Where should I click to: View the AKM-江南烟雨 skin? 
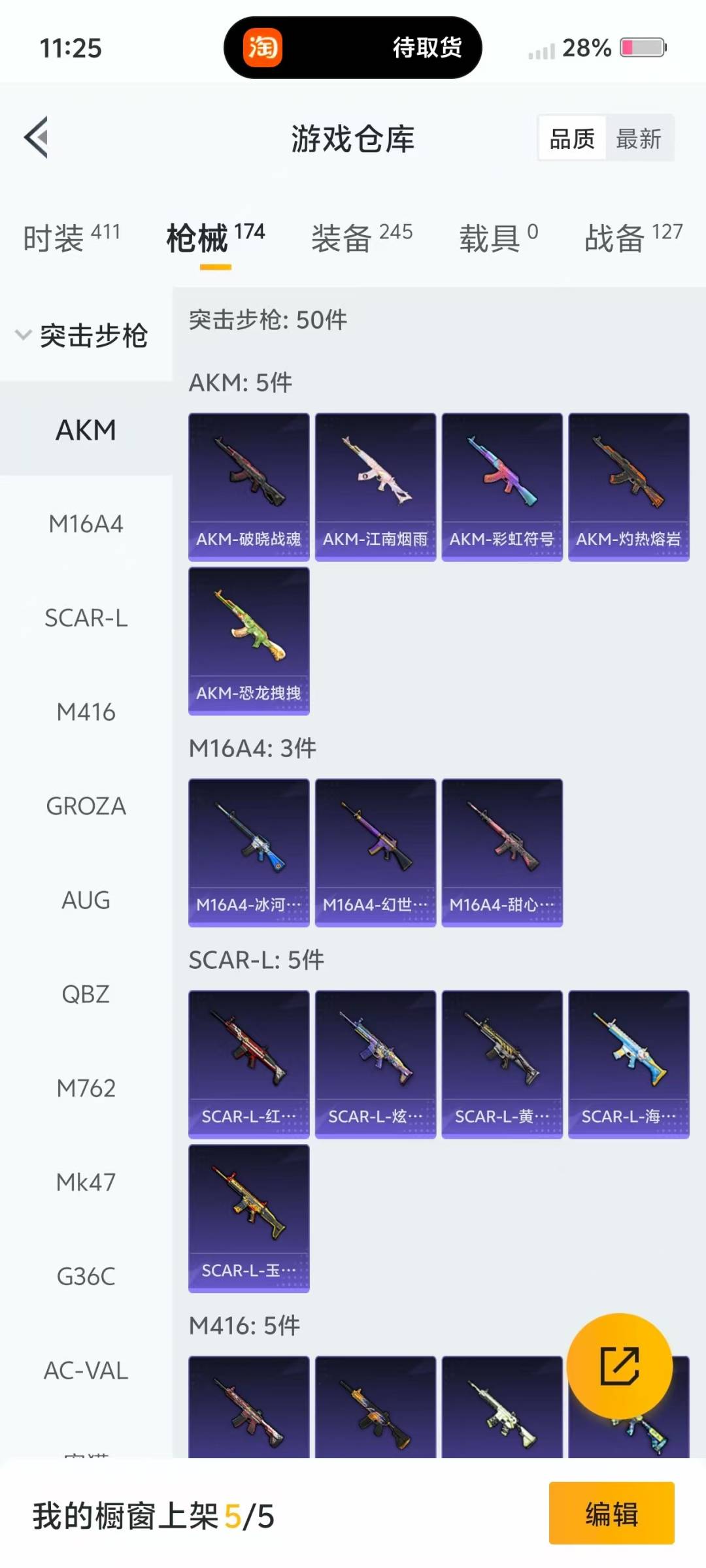coord(375,487)
